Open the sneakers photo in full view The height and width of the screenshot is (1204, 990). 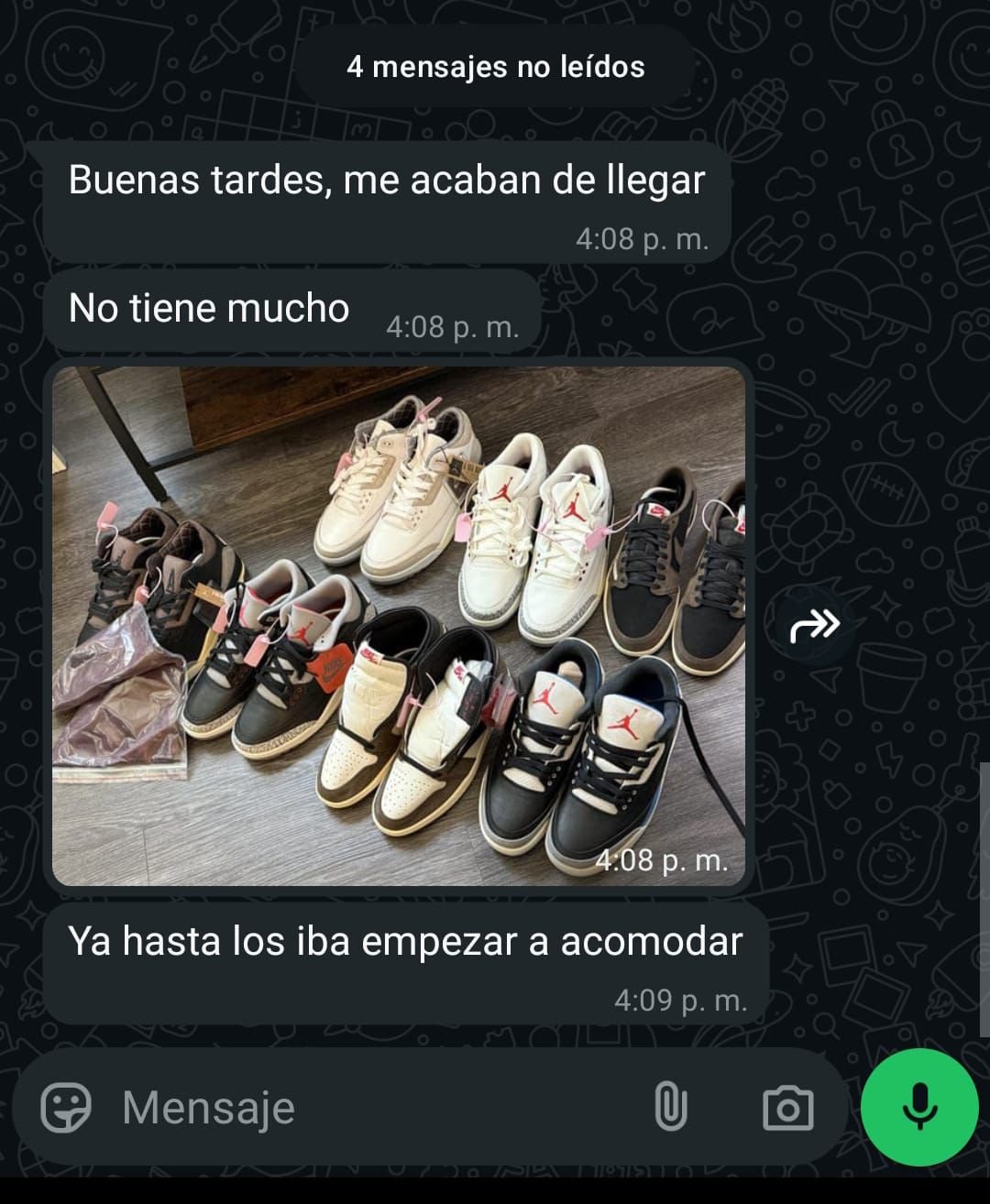pyautogui.click(x=399, y=626)
